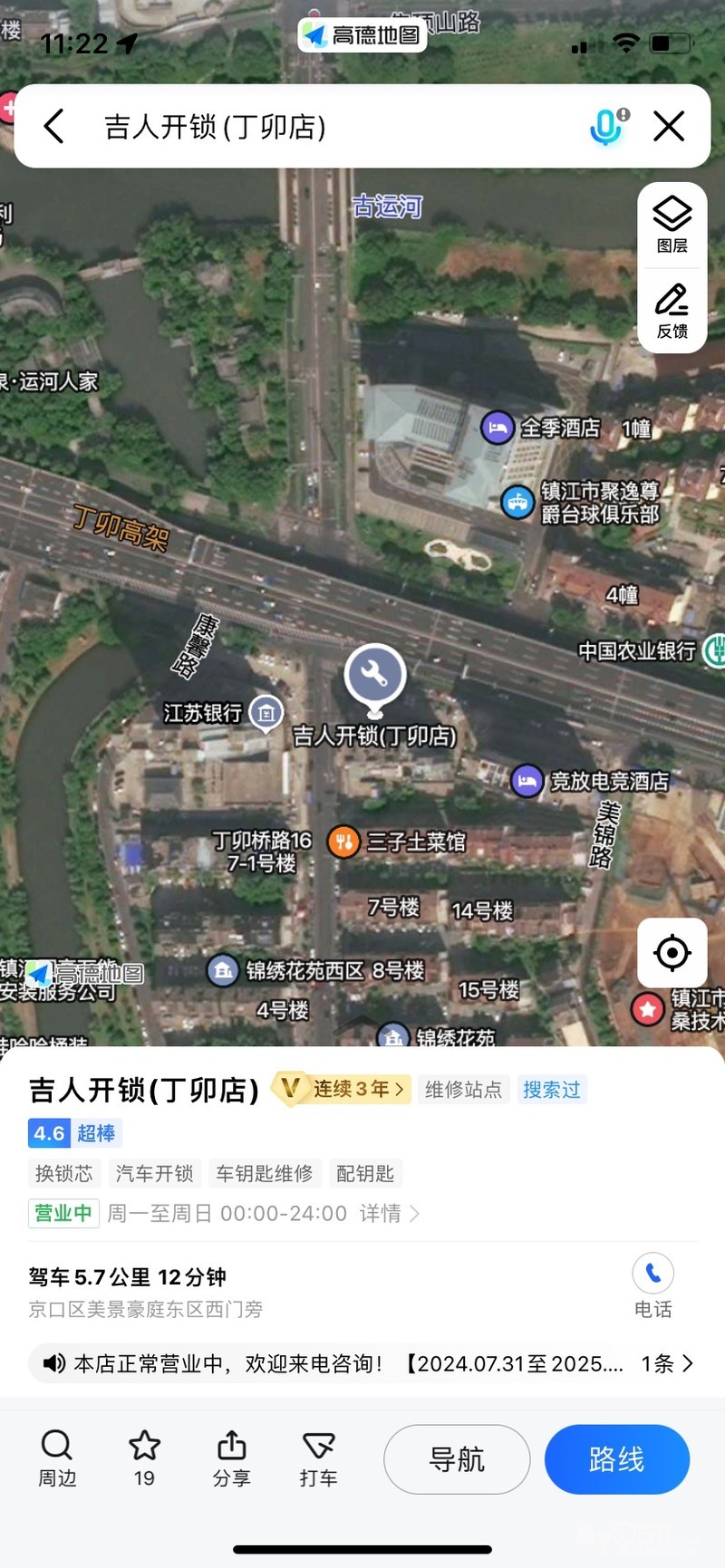The width and height of the screenshot is (725, 1568).
Task: Select 全季酒店 hotel marker on map
Action: pyautogui.click(x=498, y=428)
